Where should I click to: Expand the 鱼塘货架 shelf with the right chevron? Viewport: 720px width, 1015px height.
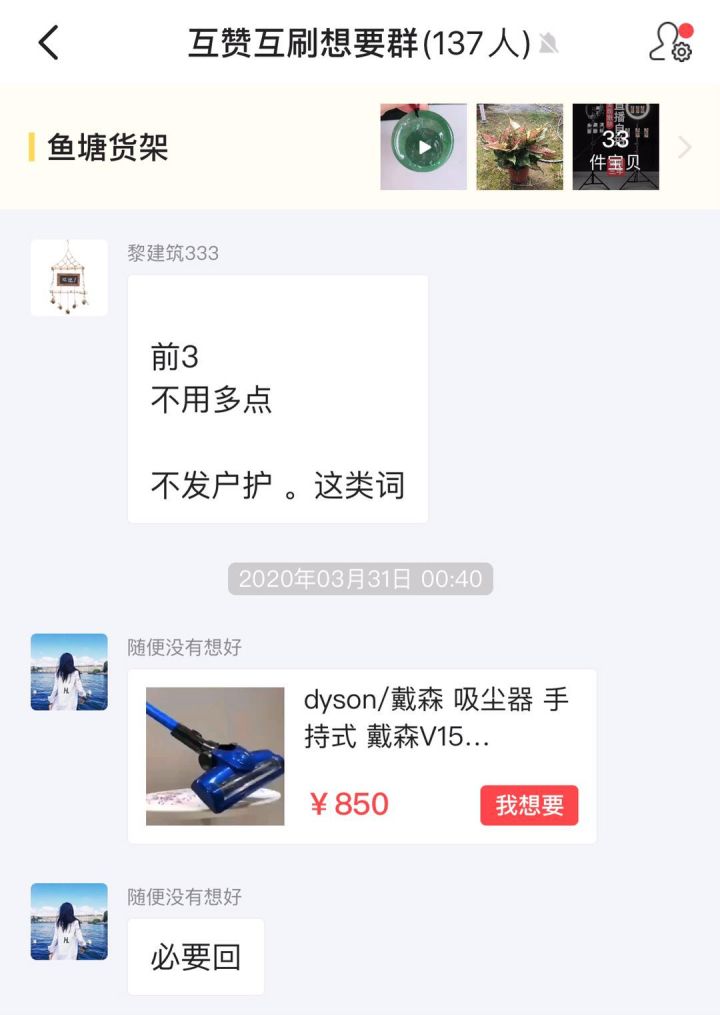click(684, 146)
